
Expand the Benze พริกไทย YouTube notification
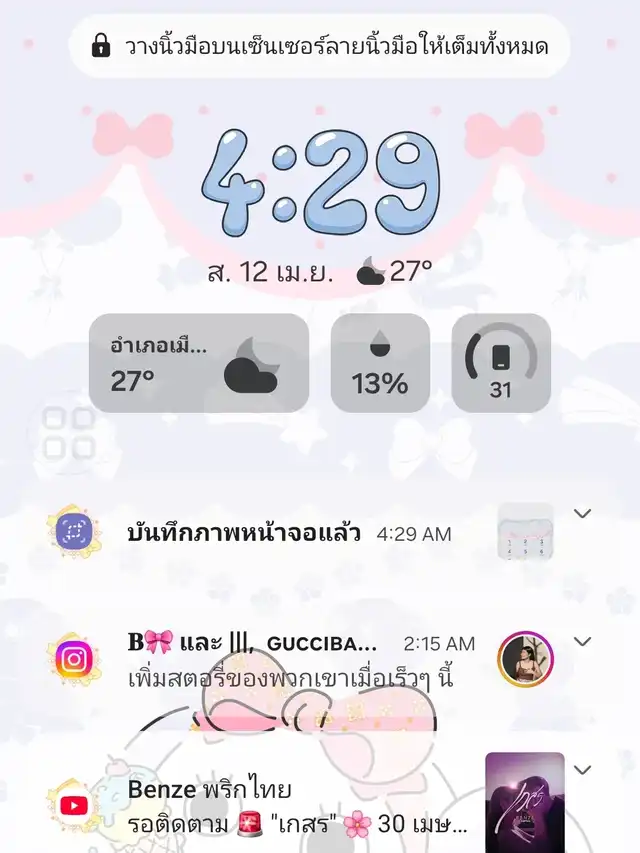(583, 772)
